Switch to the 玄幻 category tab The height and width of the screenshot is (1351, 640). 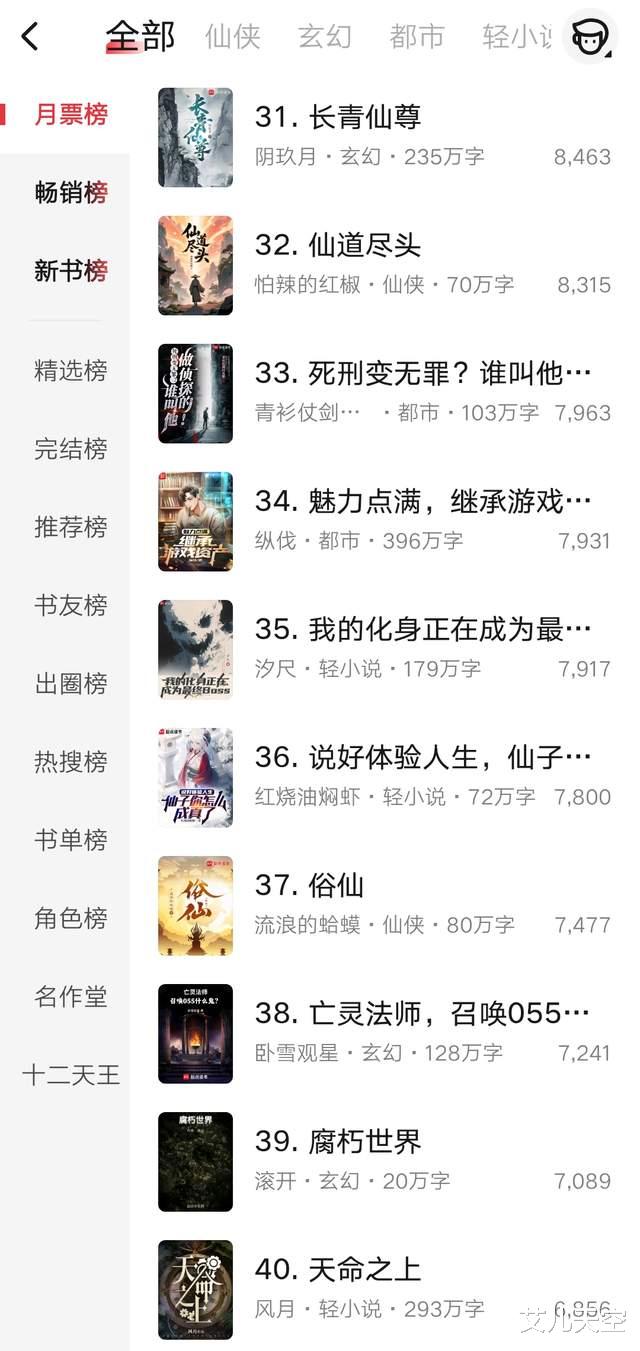pos(325,37)
